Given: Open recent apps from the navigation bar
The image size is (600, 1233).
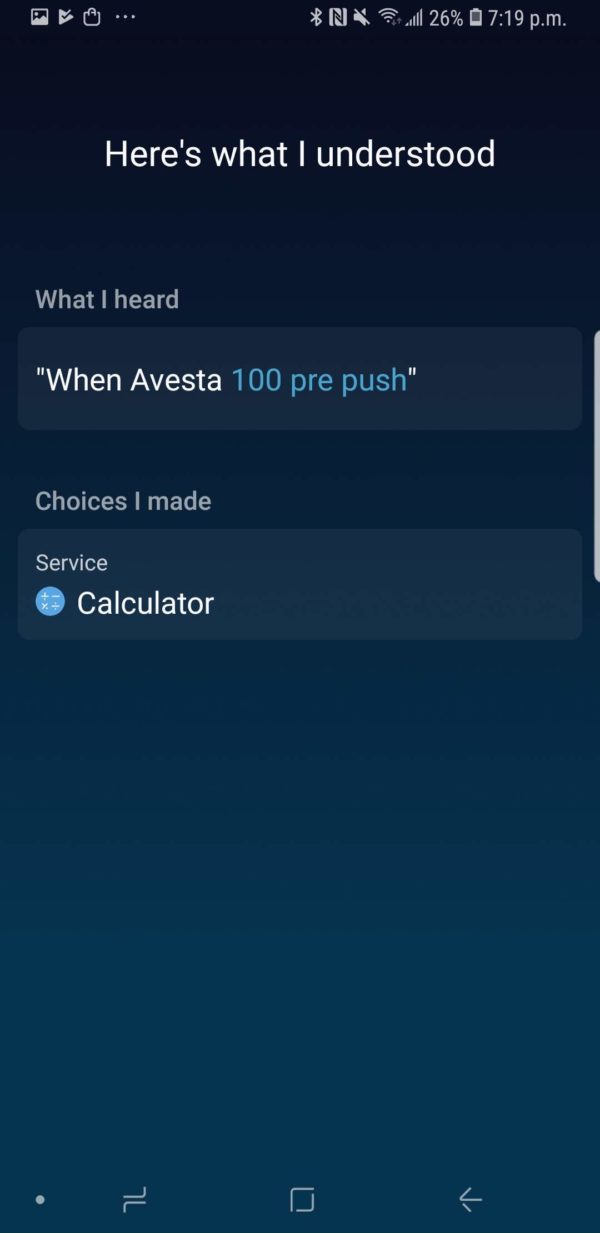Looking at the screenshot, I should point(134,1199).
